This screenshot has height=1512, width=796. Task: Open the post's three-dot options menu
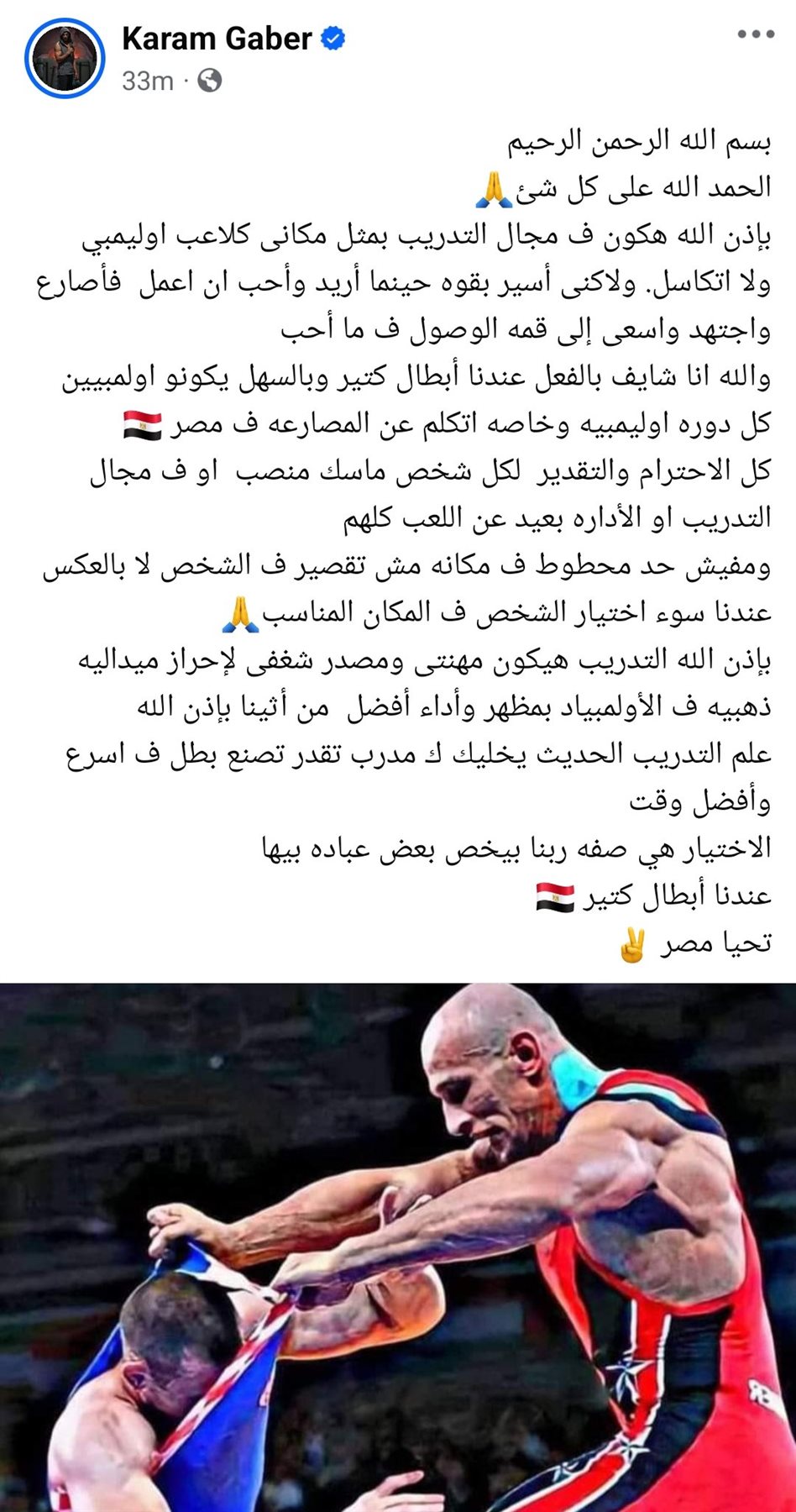pos(755,35)
